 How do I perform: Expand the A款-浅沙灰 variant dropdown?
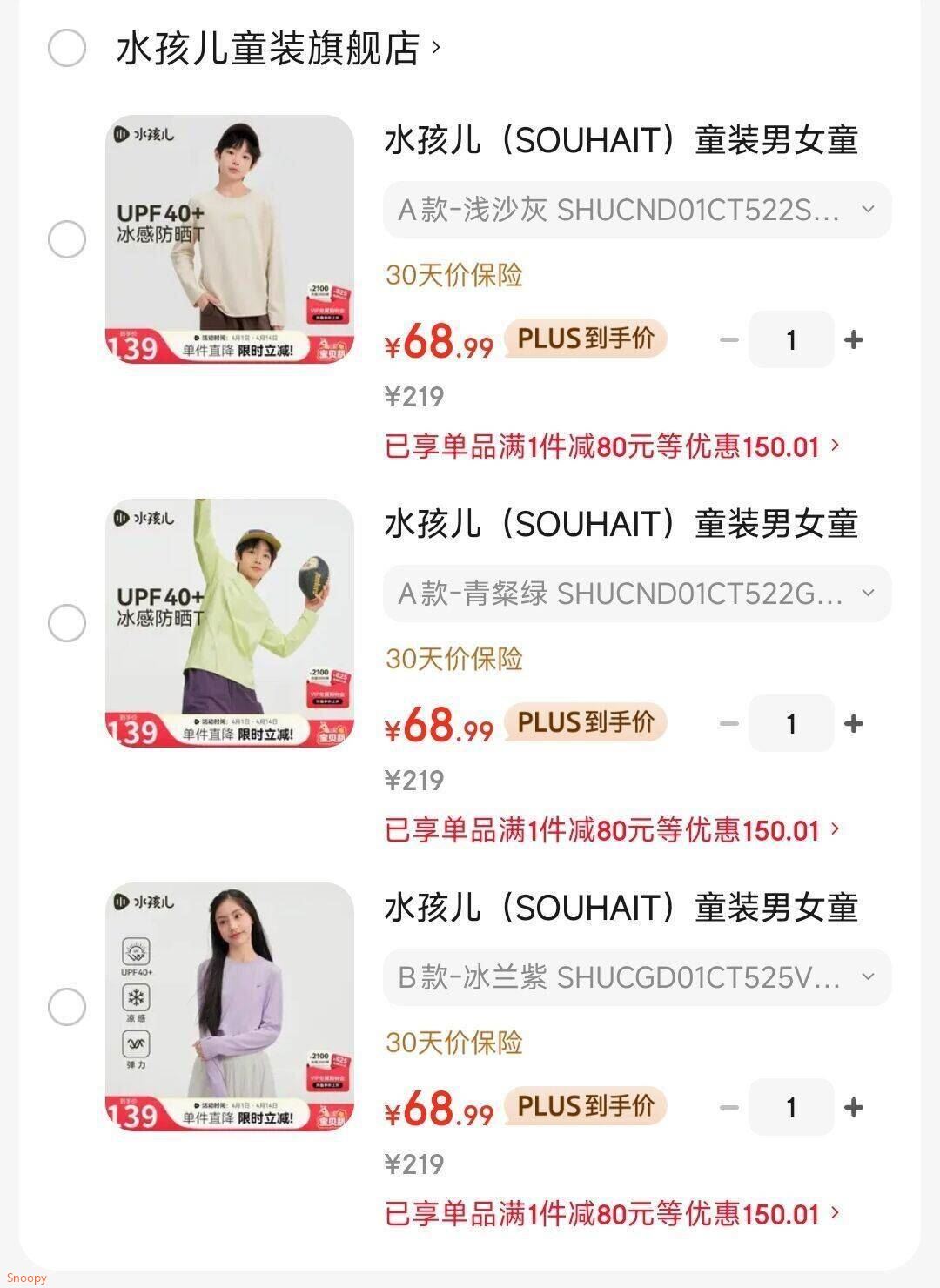637,210
